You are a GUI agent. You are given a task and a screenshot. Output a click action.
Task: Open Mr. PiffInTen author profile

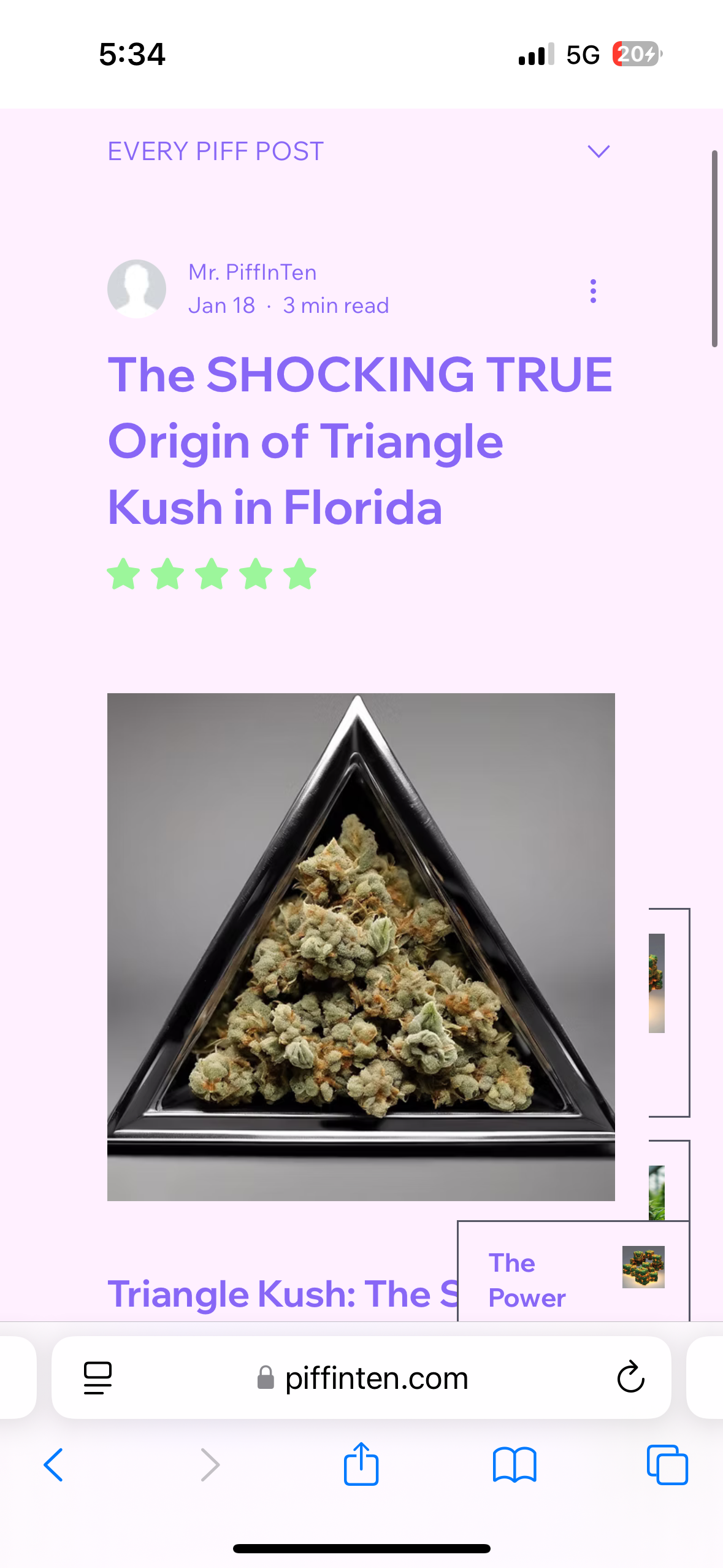pos(252,272)
